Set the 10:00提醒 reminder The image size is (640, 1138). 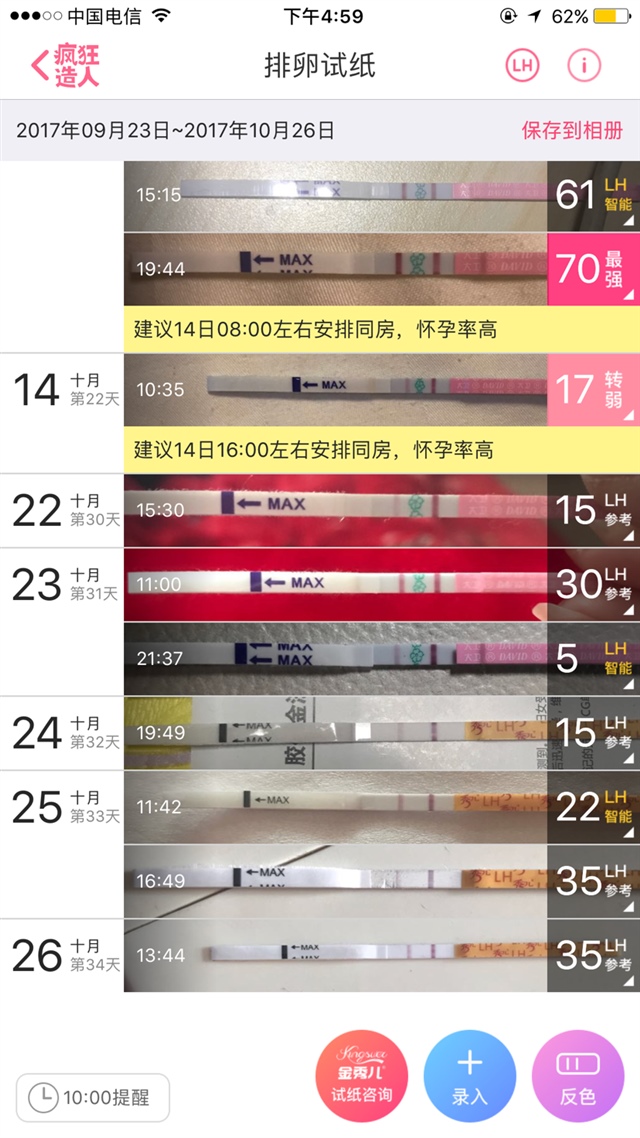93,1097
